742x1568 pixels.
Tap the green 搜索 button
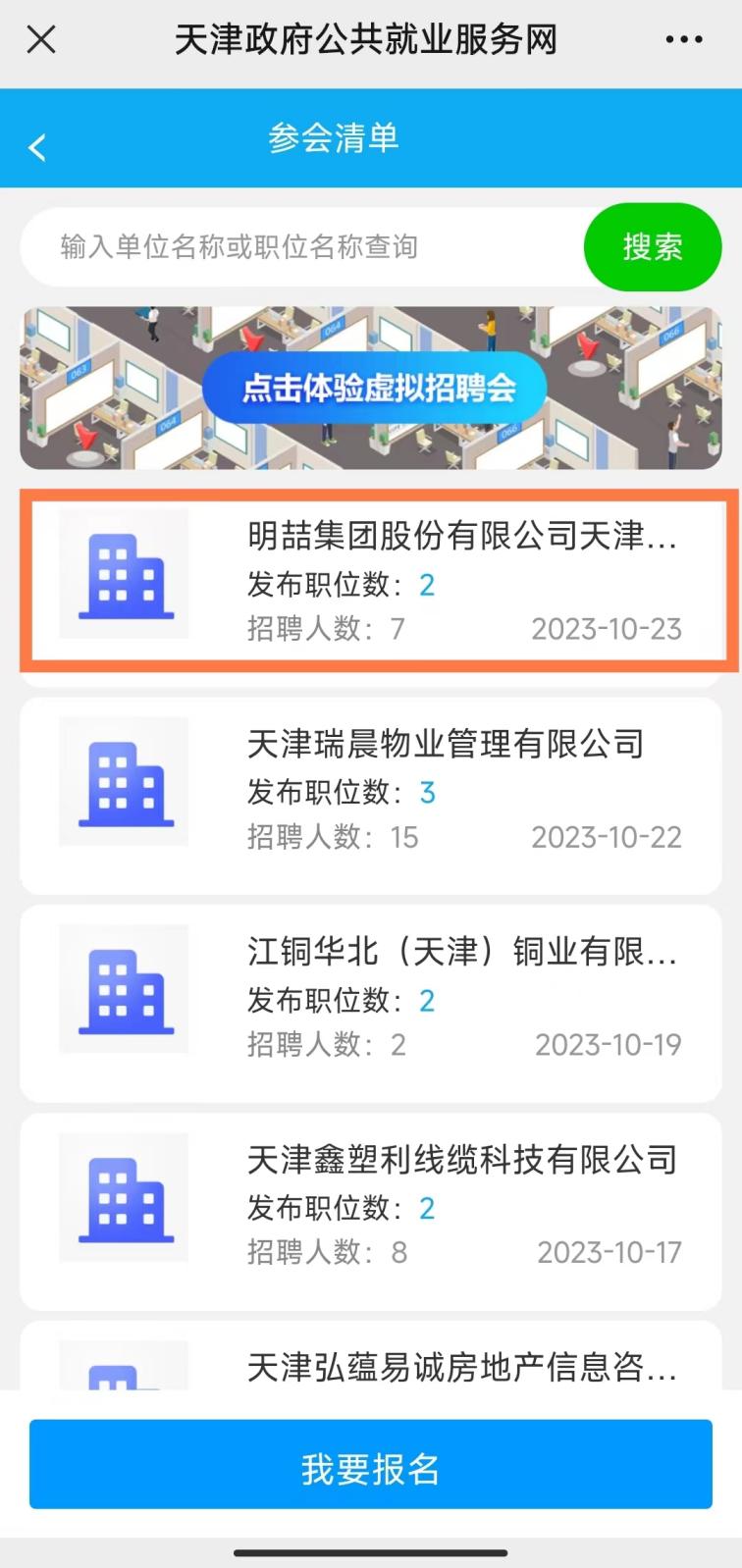point(652,247)
